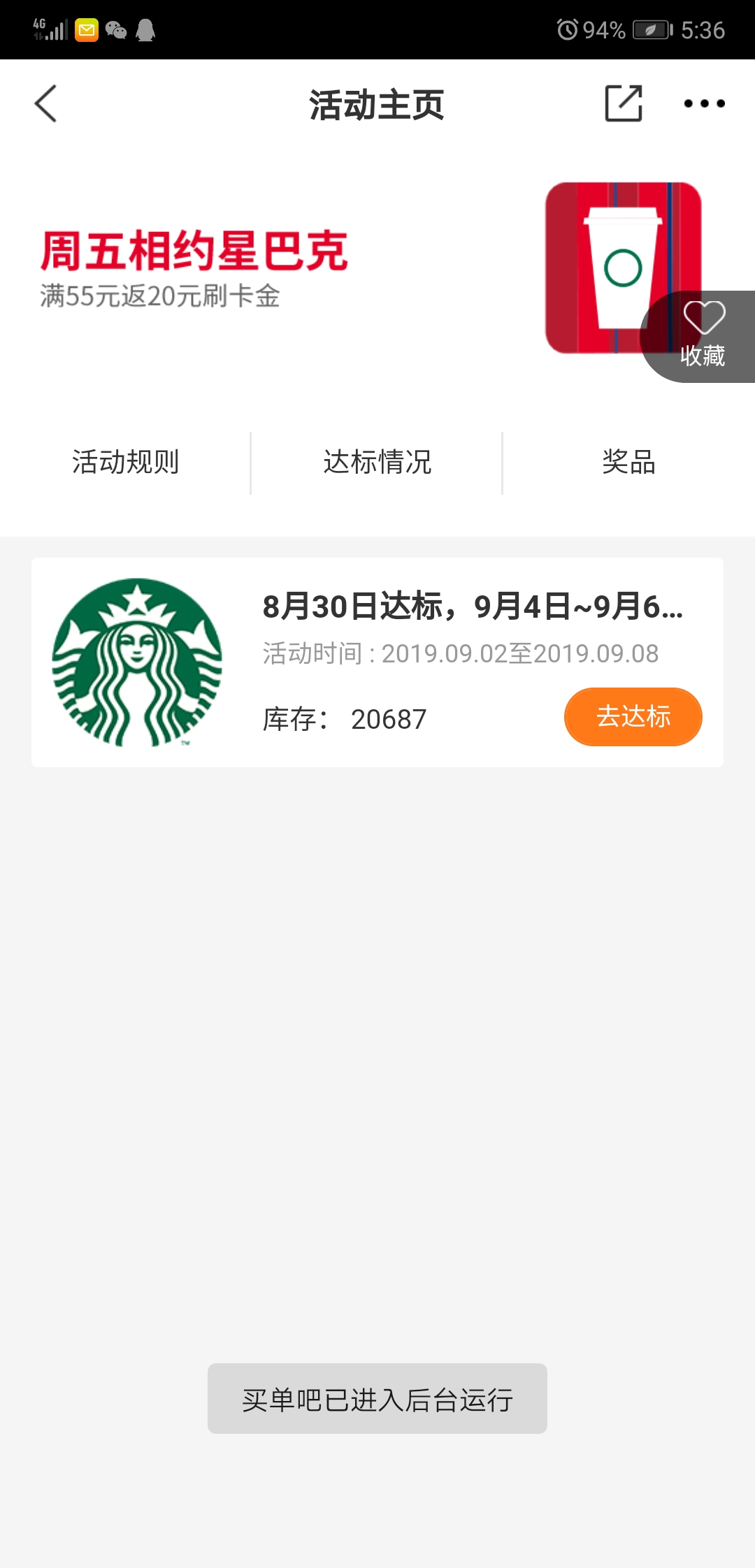This screenshot has height=1568, width=755.
Task: Tap the orange 去达标 button
Action: pyautogui.click(x=633, y=717)
